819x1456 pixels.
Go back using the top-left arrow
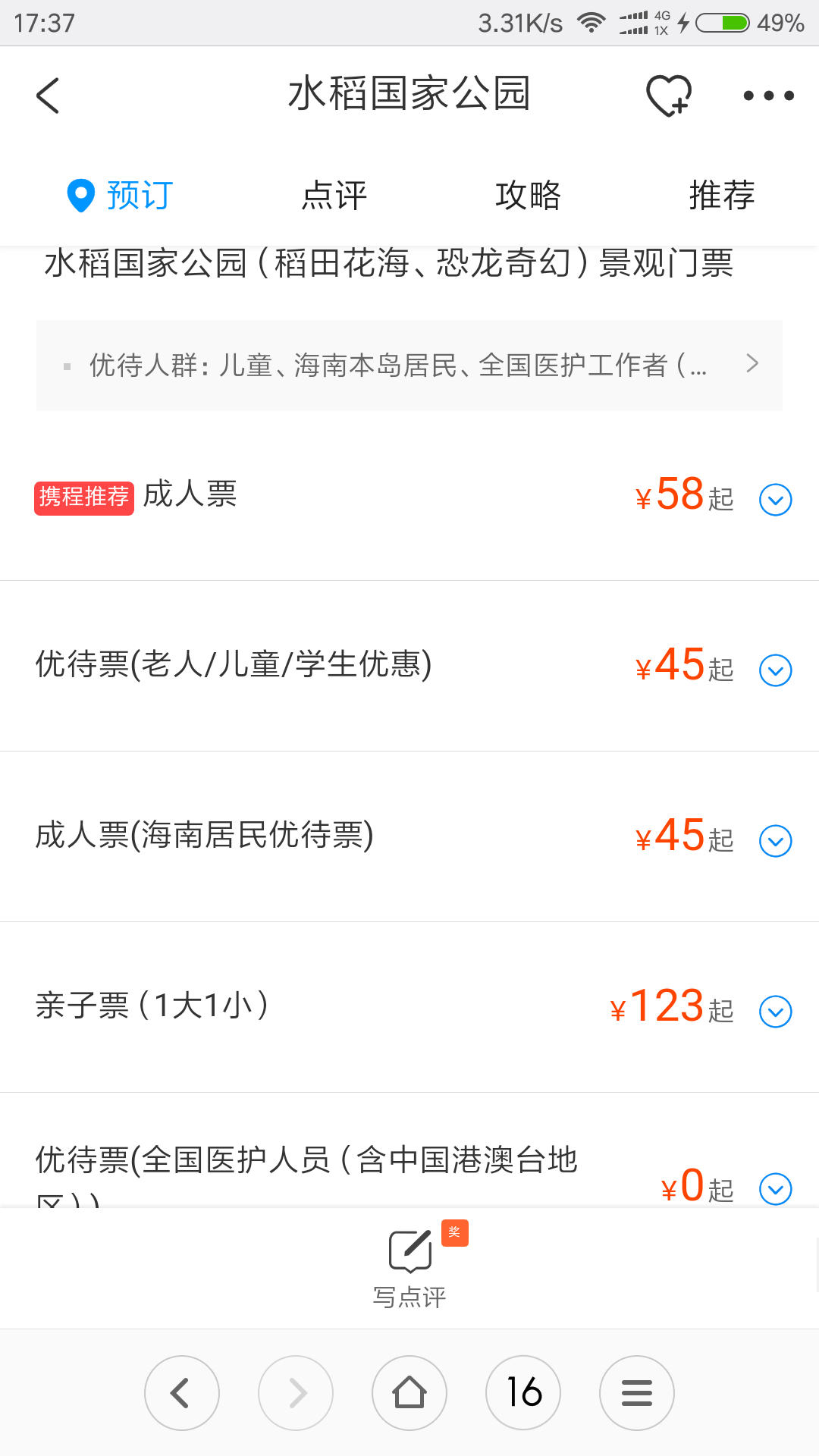[48, 96]
